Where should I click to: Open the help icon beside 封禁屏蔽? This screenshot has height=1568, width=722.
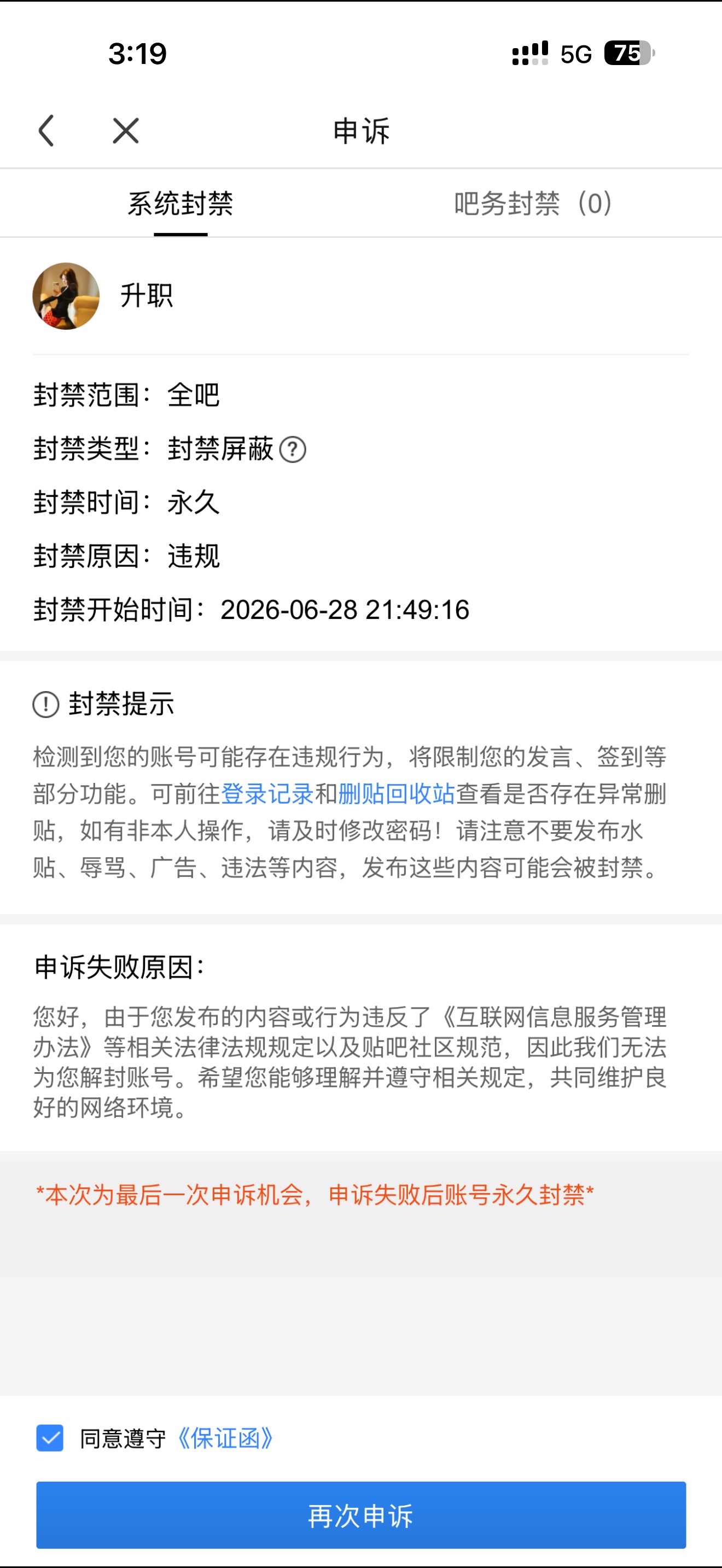(293, 450)
